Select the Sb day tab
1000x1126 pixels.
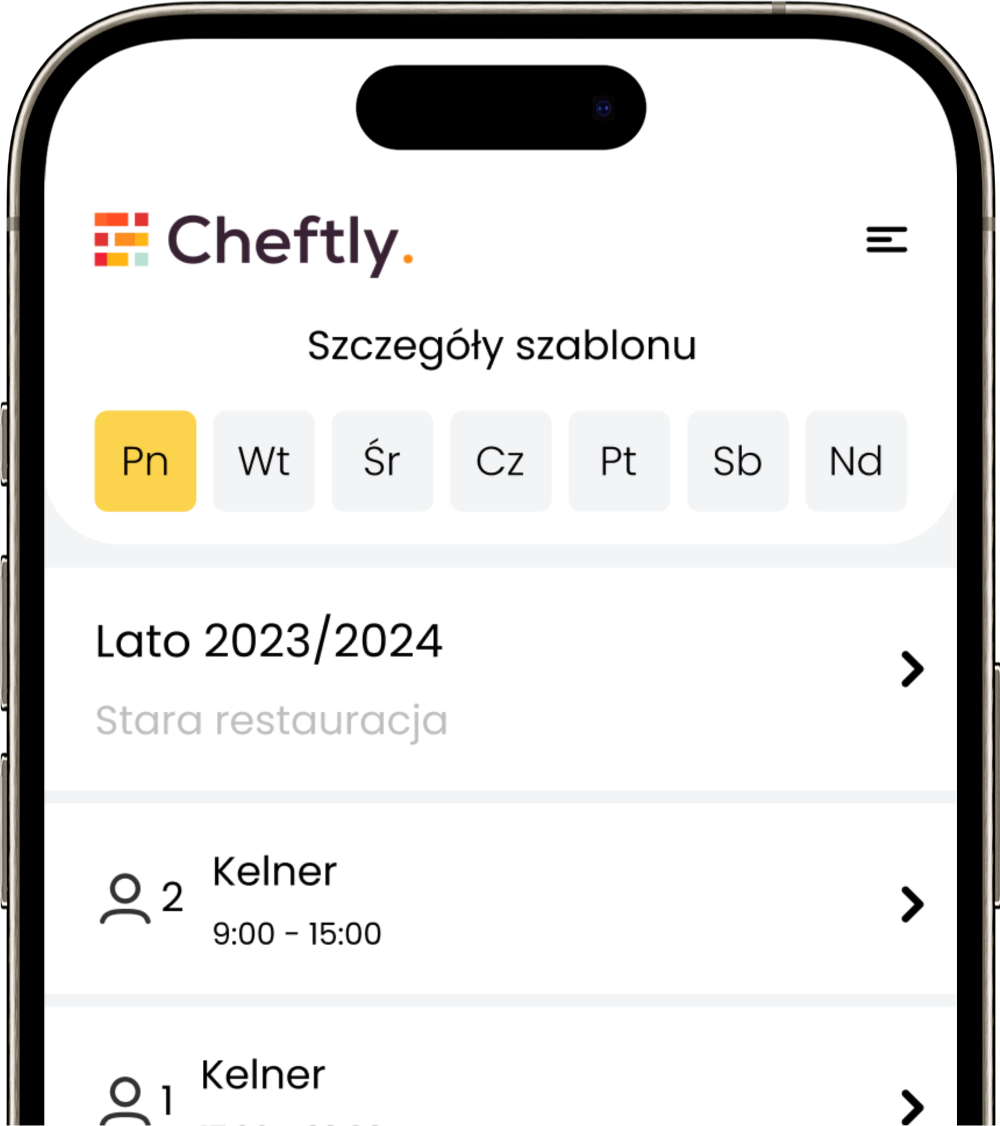coord(737,461)
